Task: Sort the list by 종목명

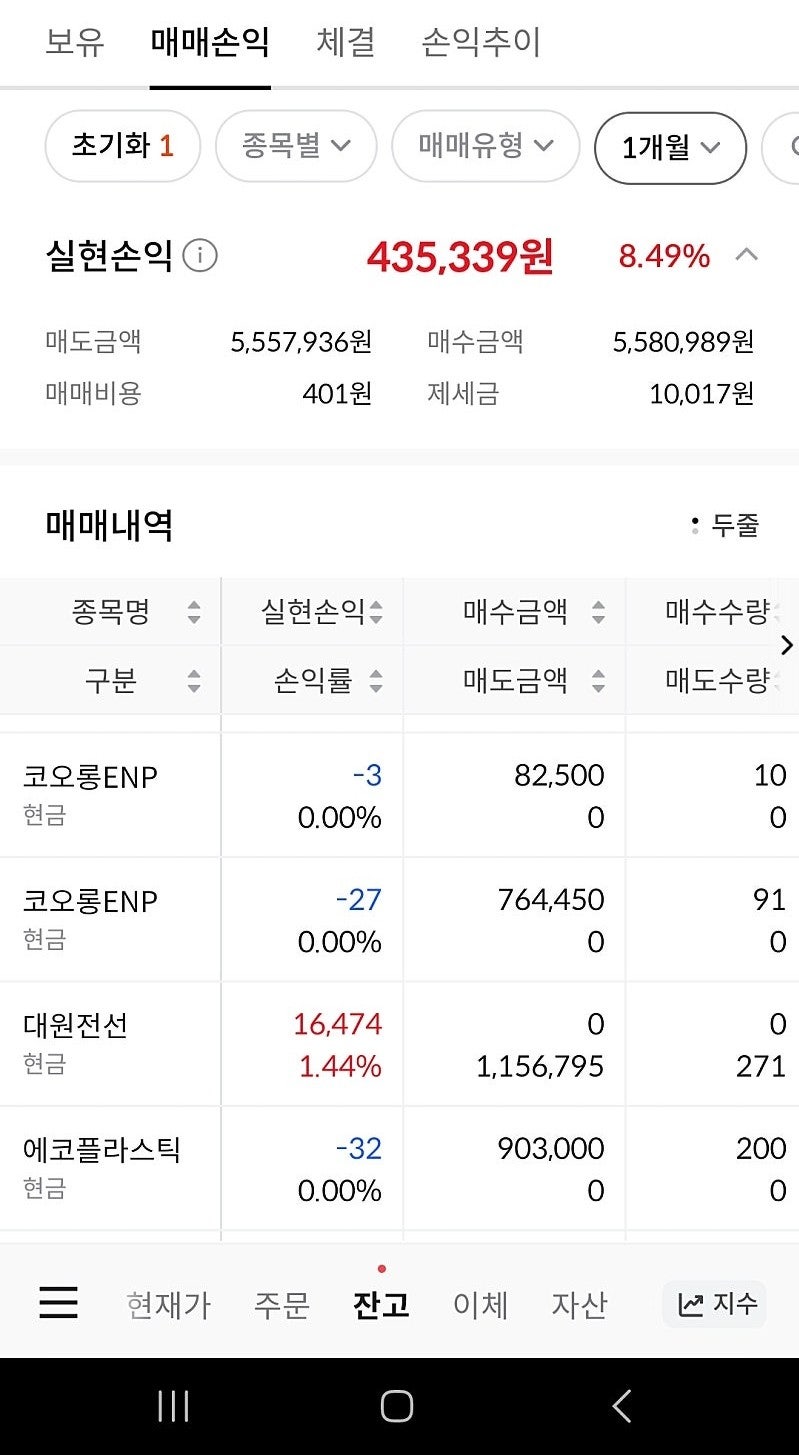Action: (136, 612)
